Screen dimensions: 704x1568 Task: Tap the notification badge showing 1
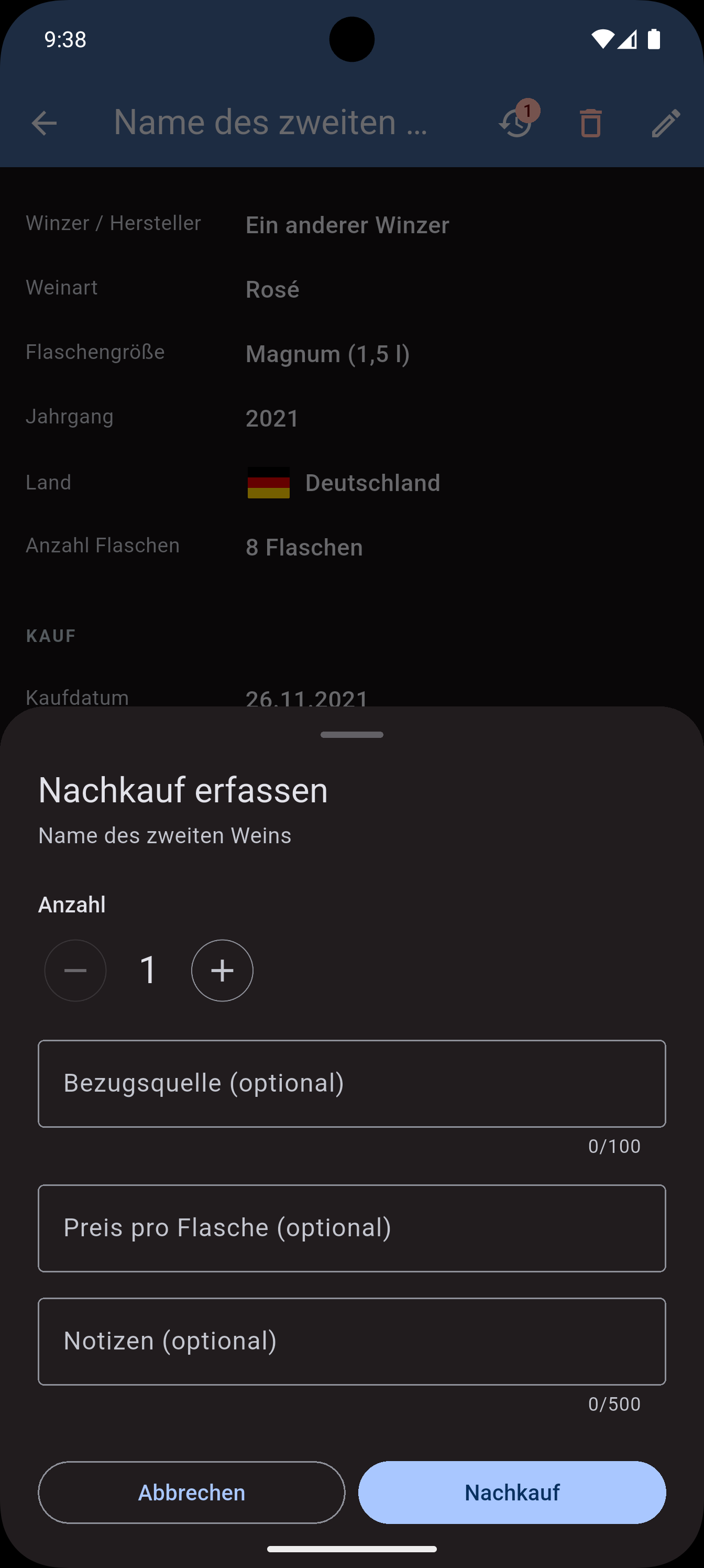529,110
